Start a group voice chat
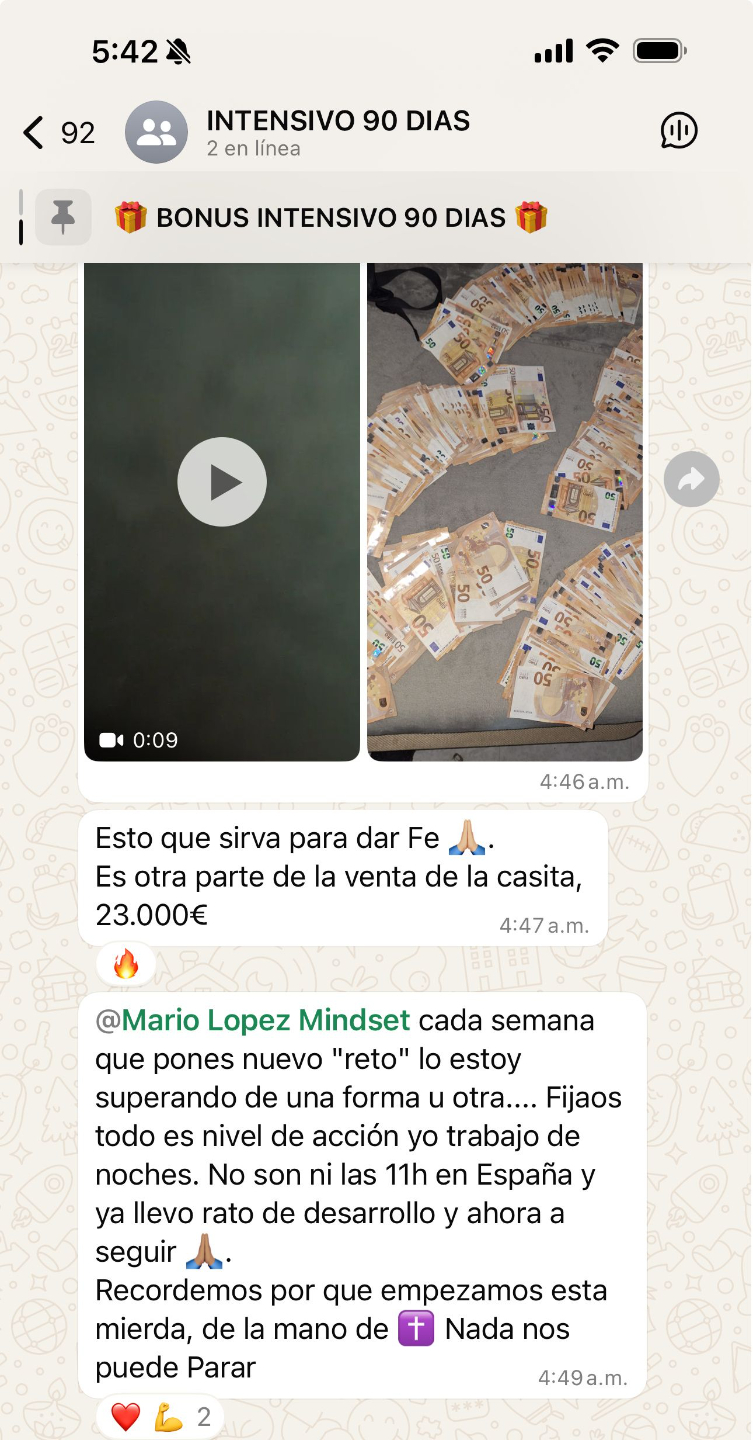The width and height of the screenshot is (753, 1440). click(679, 131)
